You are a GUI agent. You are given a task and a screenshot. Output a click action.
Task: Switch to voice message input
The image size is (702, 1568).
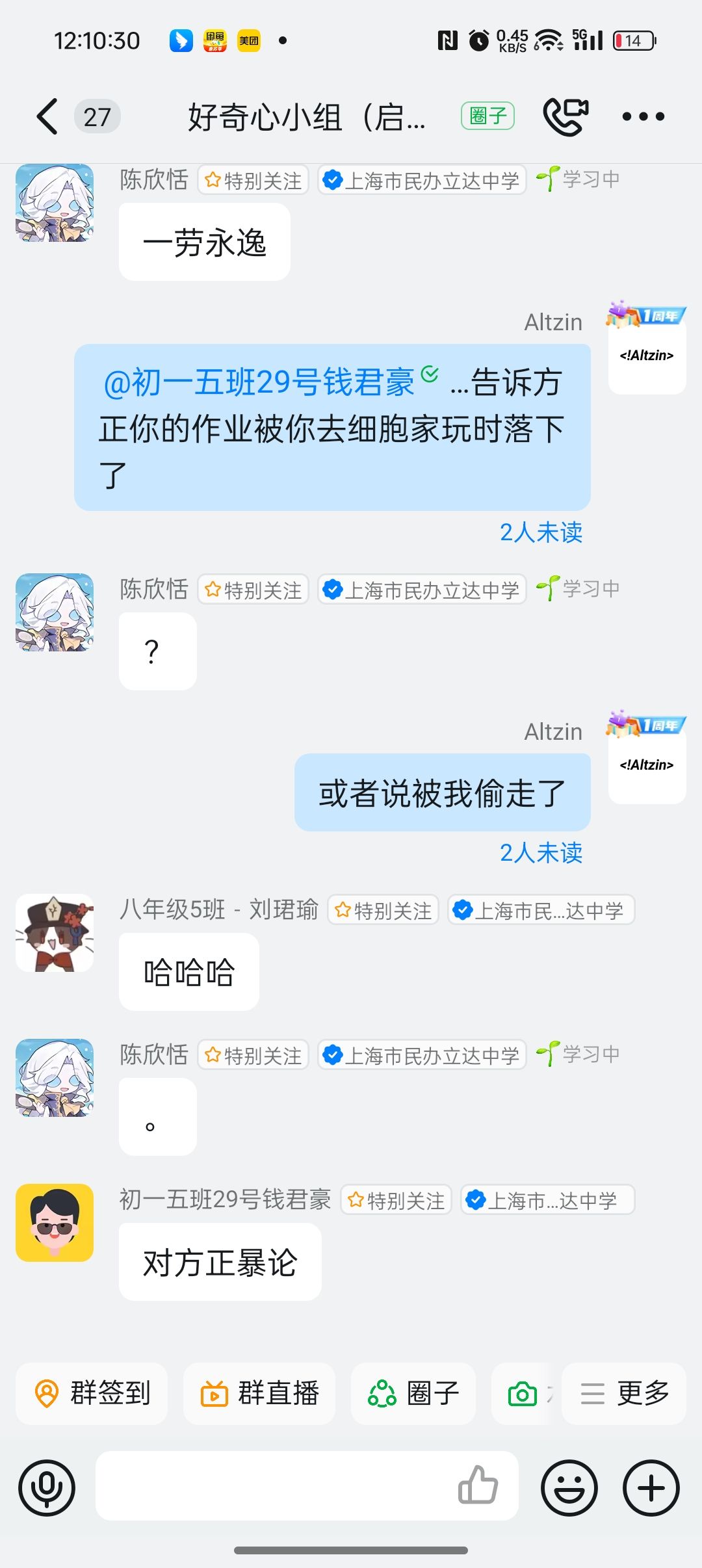47,1488
